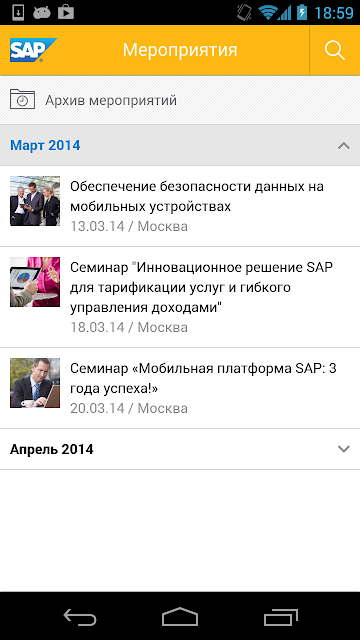The image size is (360, 640).
Task: Go back using the system back button
Action: [x=80, y=616]
